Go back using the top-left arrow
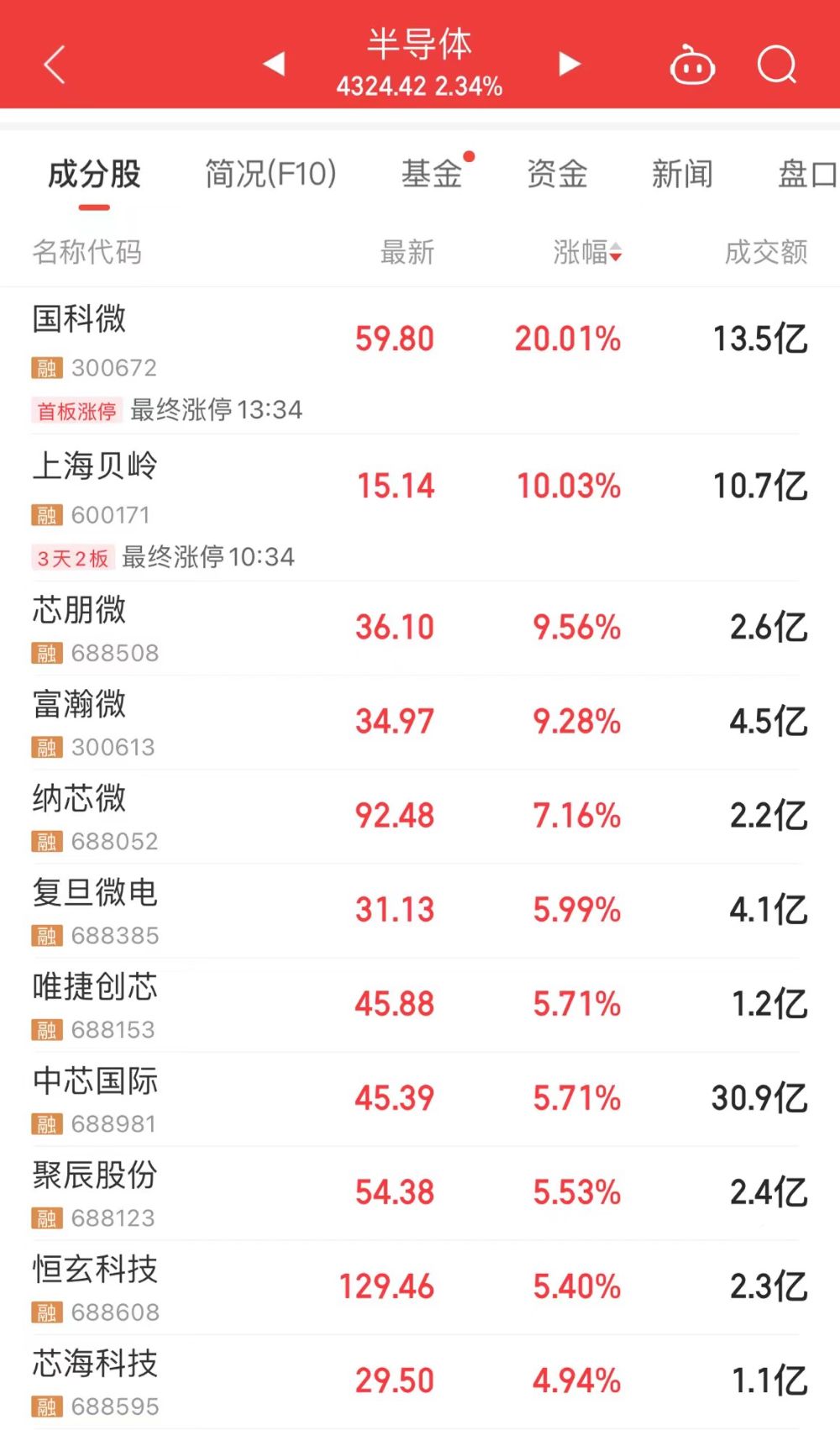This screenshot has width=840, height=1430. click(55, 65)
